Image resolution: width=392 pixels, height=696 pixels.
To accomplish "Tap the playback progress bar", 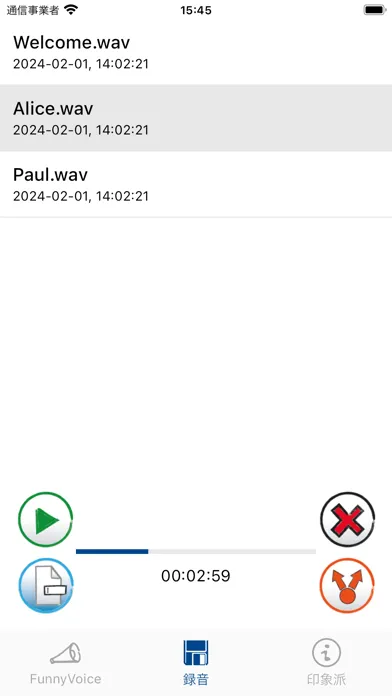I will 196,551.
